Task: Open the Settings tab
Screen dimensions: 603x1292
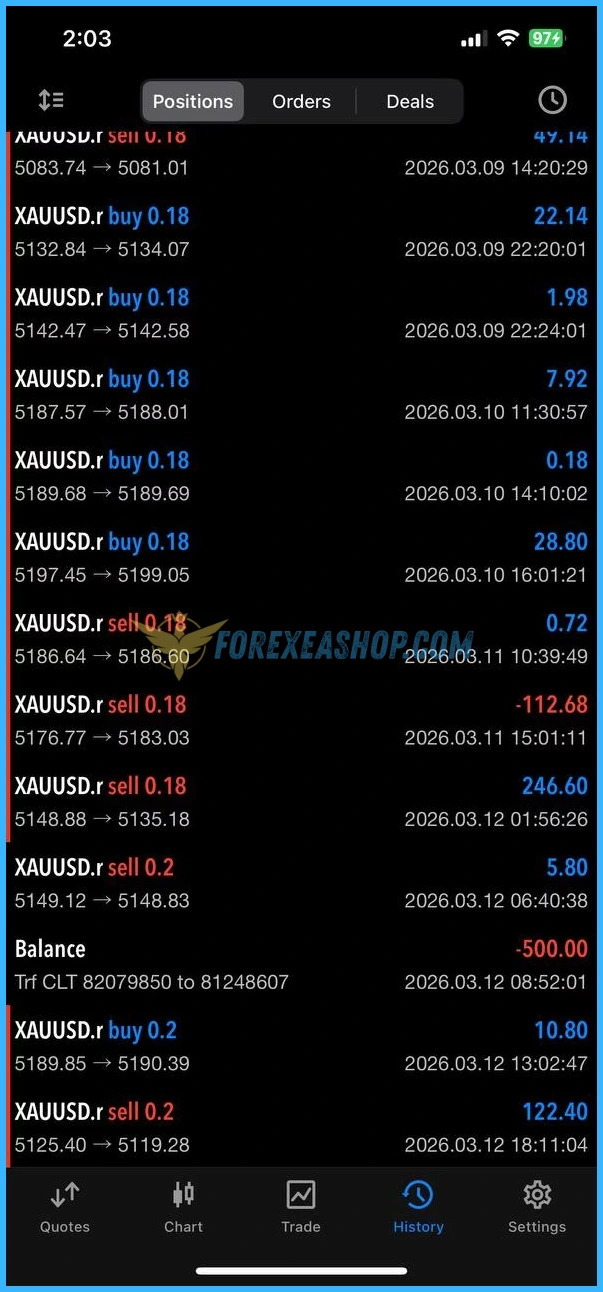Action: pyautogui.click(x=537, y=1207)
